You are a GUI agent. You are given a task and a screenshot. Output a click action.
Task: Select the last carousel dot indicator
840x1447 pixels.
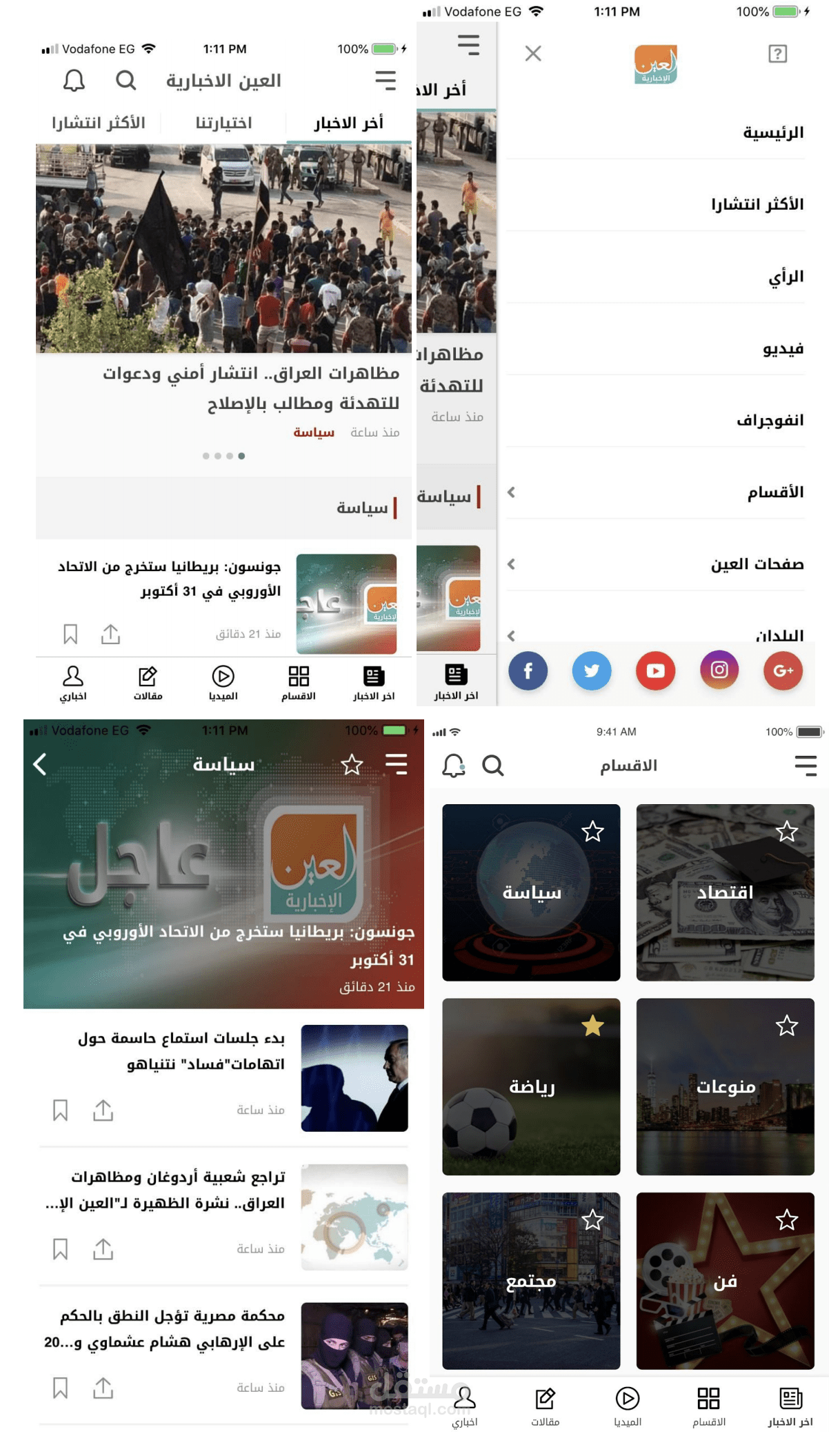pos(243,455)
